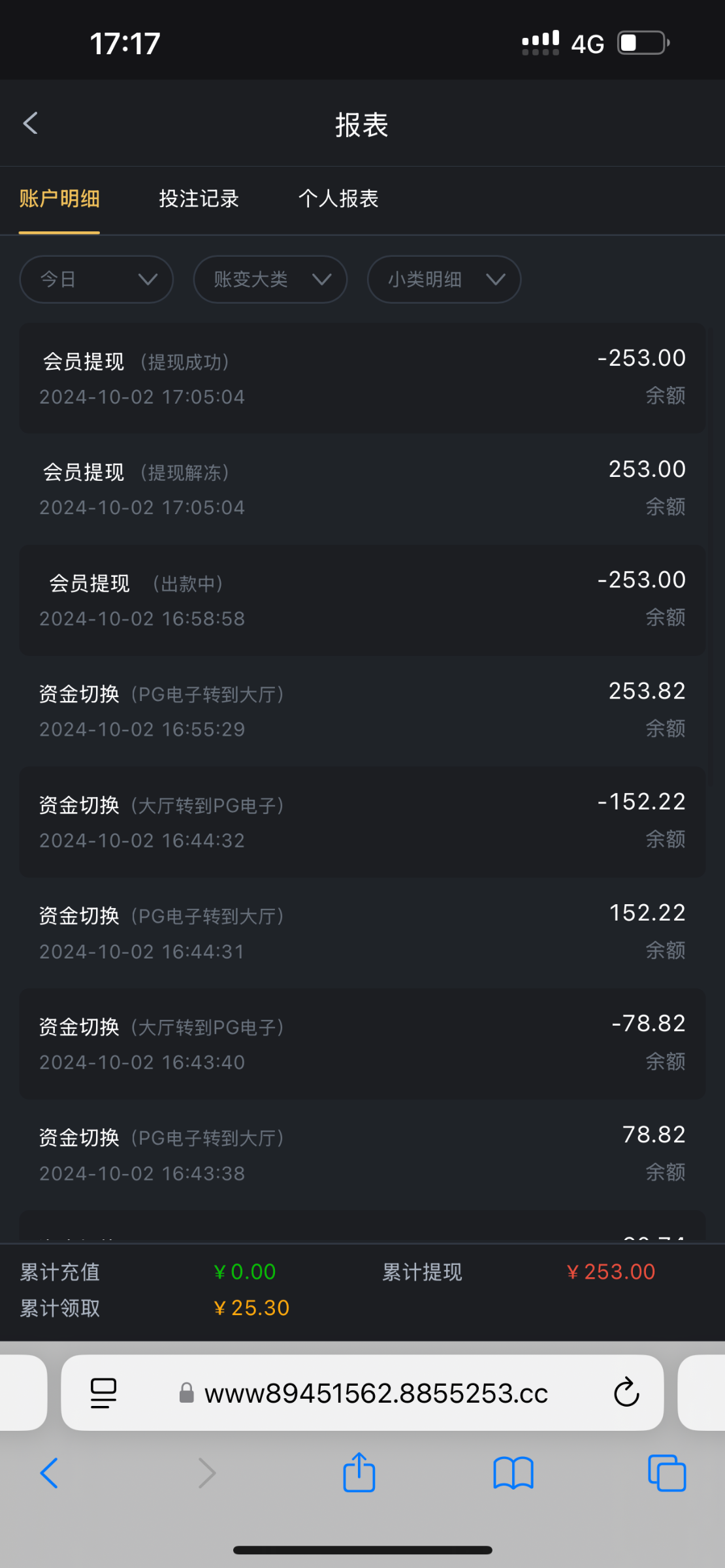Viewport: 725px width, 1568px height.
Task: Open the 账变大类 filter dropdown
Action: (x=270, y=280)
